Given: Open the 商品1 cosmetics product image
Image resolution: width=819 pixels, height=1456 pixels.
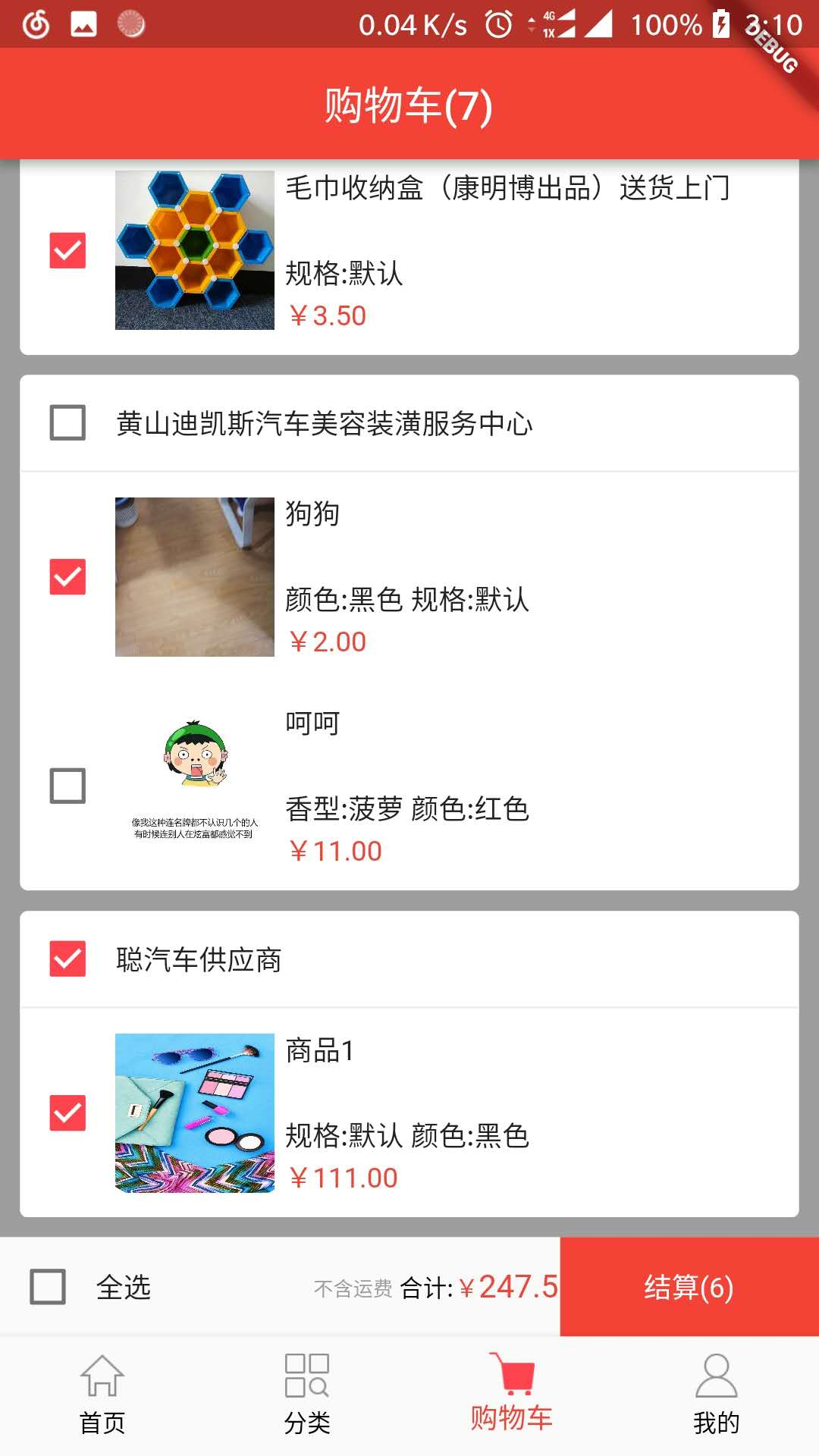Looking at the screenshot, I should (195, 1113).
